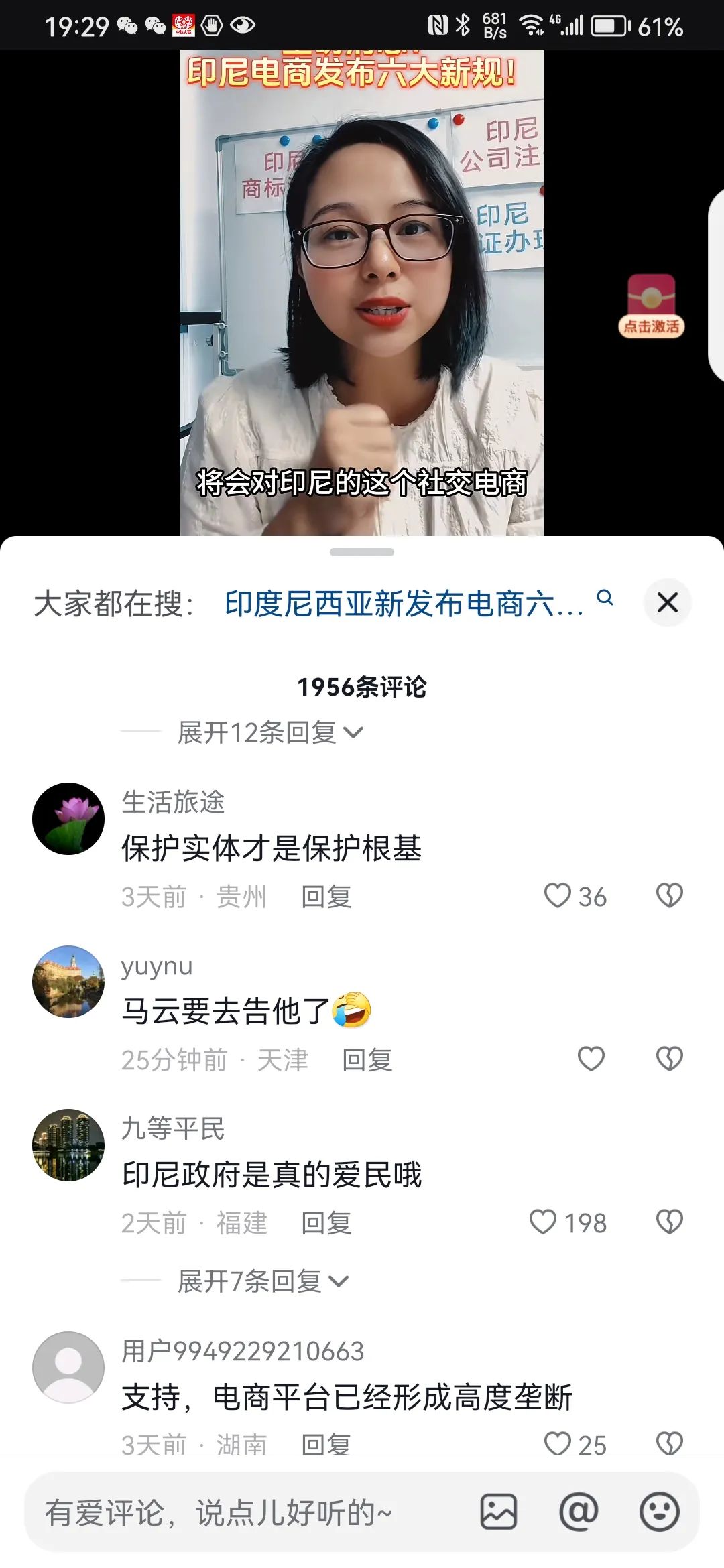The height and width of the screenshot is (1568, 724).
Task: Expand the 12 hidden replies
Action: 269,732
